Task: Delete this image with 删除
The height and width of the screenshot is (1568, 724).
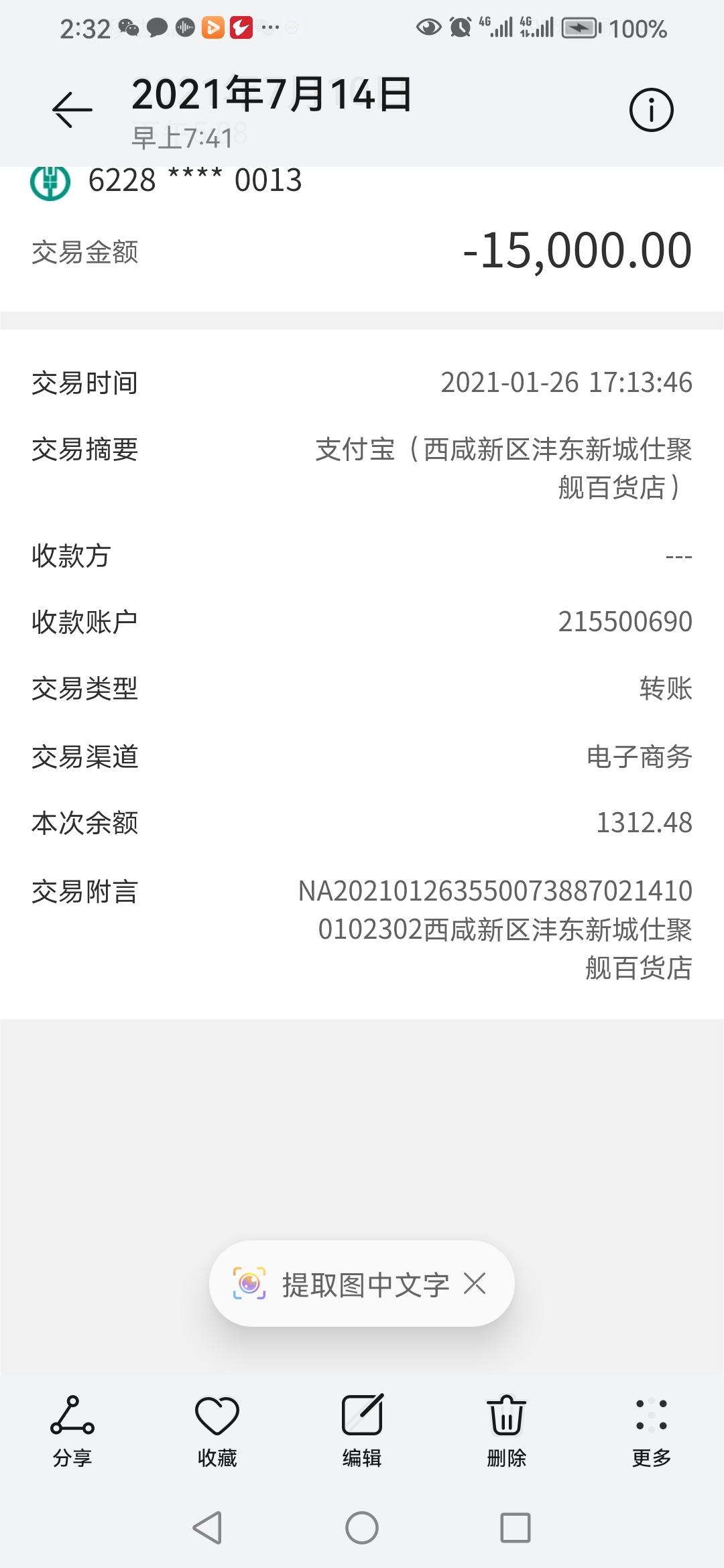Action: coord(507,1430)
